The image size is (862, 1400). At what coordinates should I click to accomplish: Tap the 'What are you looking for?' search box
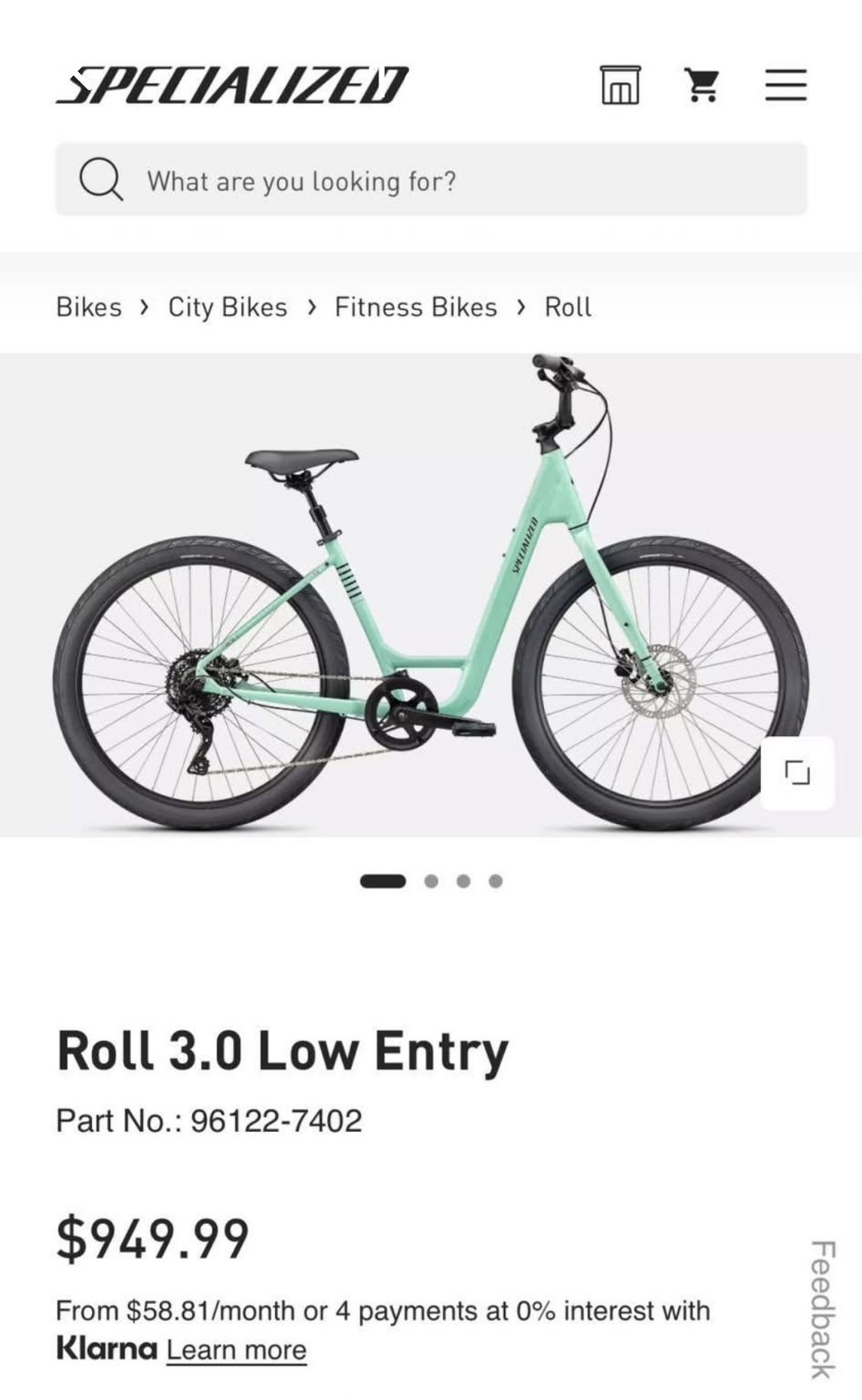click(431, 179)
